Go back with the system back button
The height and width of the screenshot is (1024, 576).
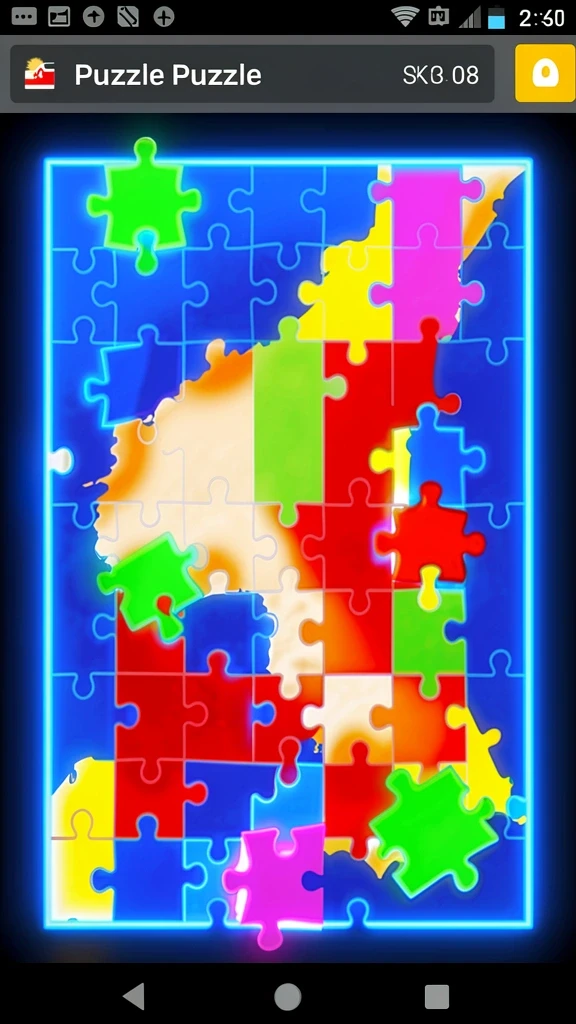pos(135,997)
